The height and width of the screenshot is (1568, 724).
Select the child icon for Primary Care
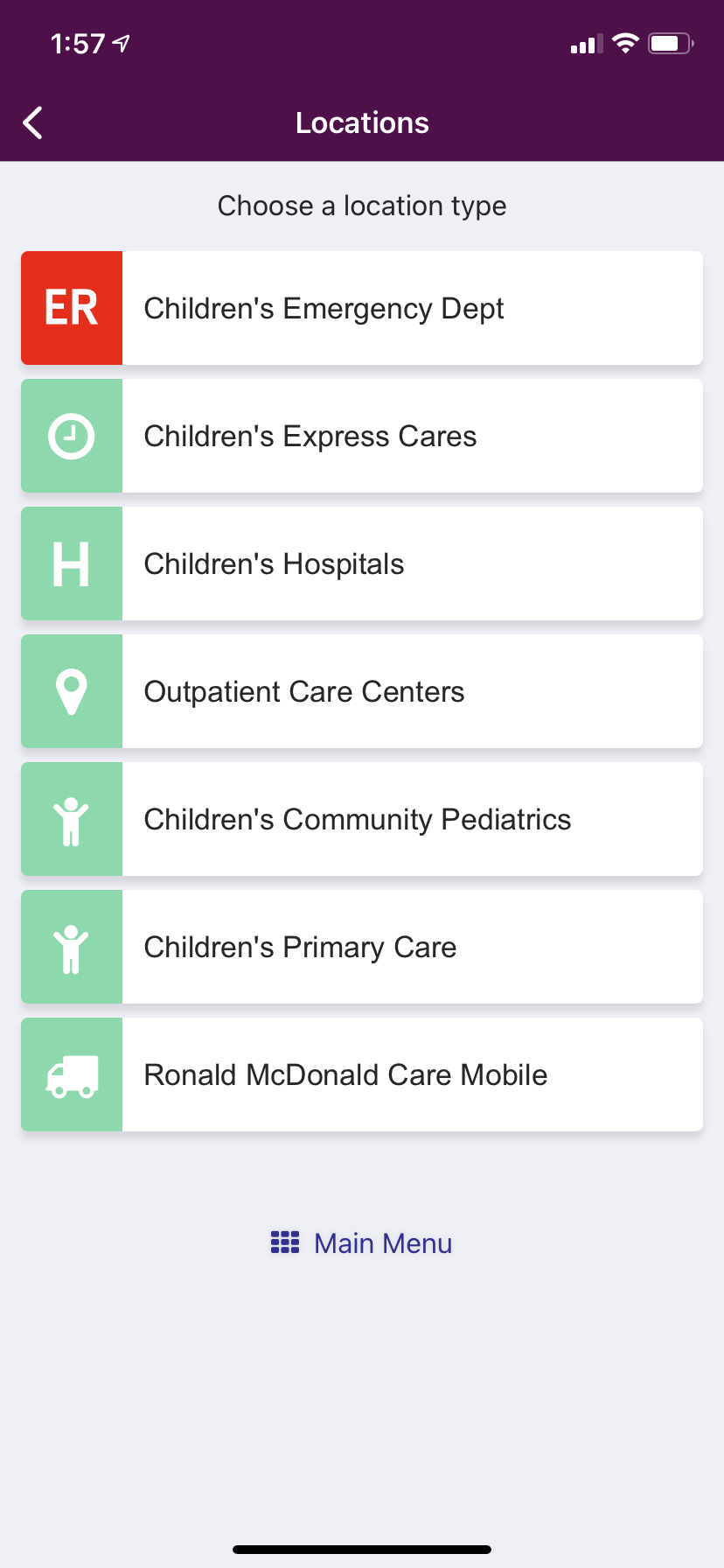click(x=72, y=947)
